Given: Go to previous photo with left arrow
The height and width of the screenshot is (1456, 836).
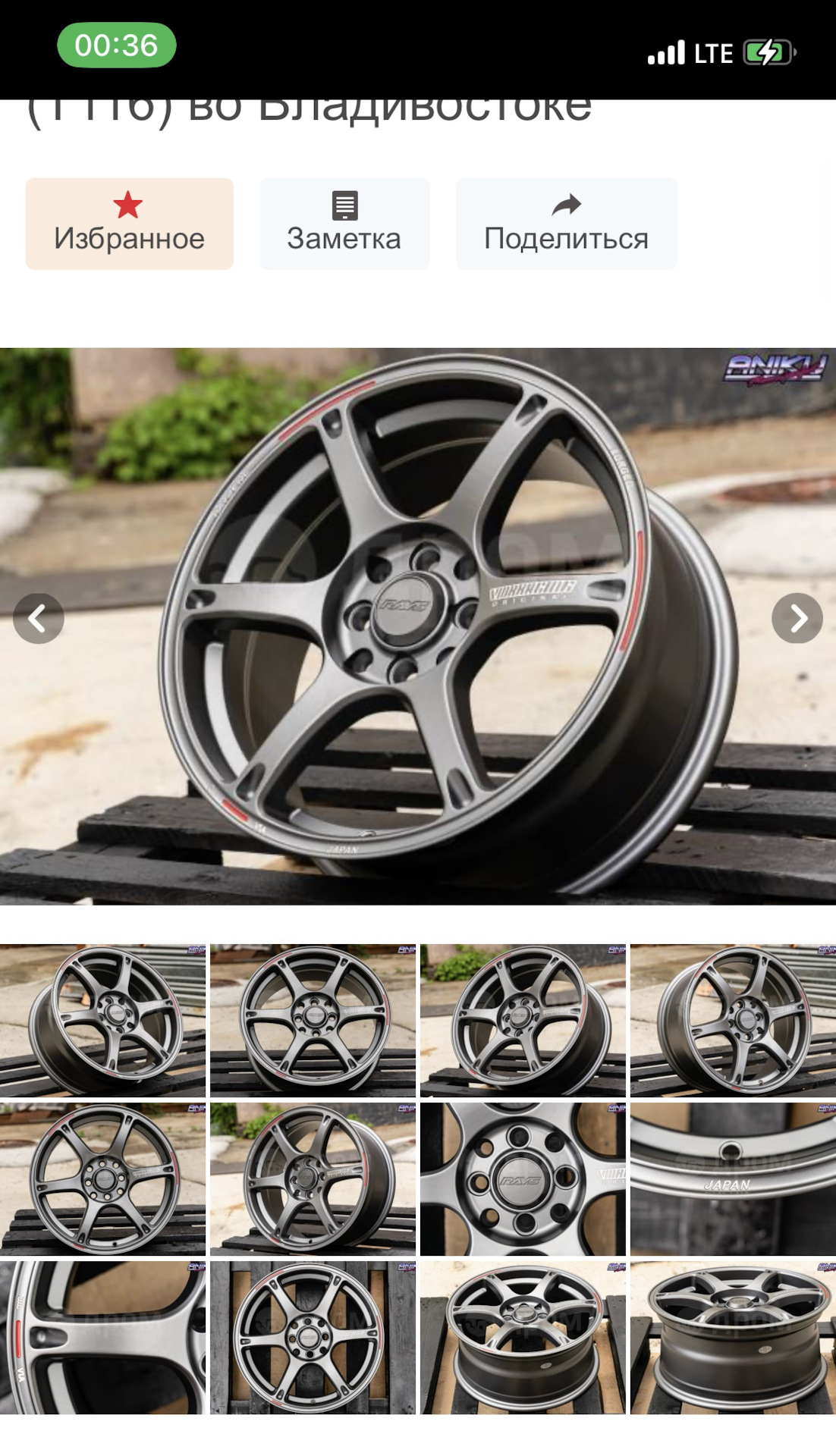Looking at the screenshot, I should [39, 619].
